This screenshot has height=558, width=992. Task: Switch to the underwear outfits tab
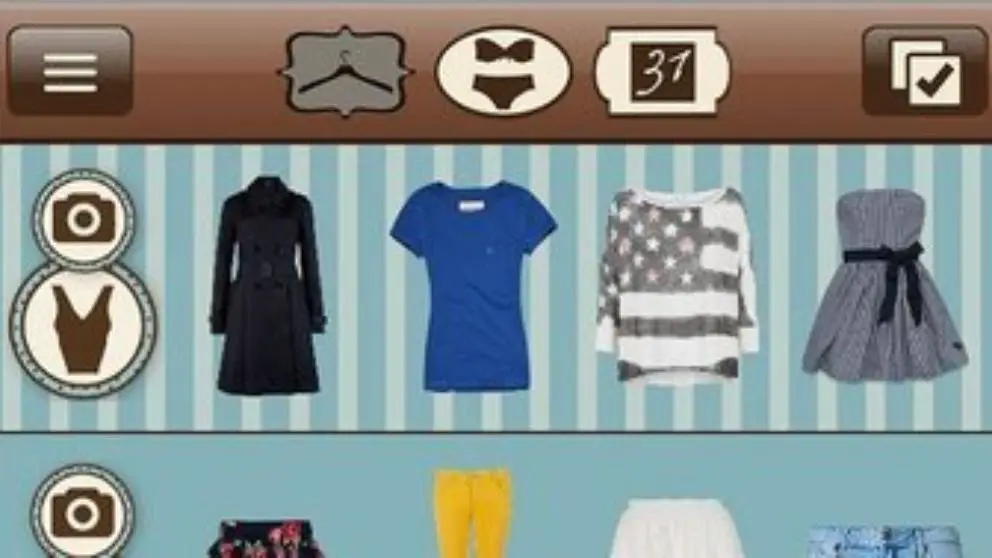click(503, 72)
